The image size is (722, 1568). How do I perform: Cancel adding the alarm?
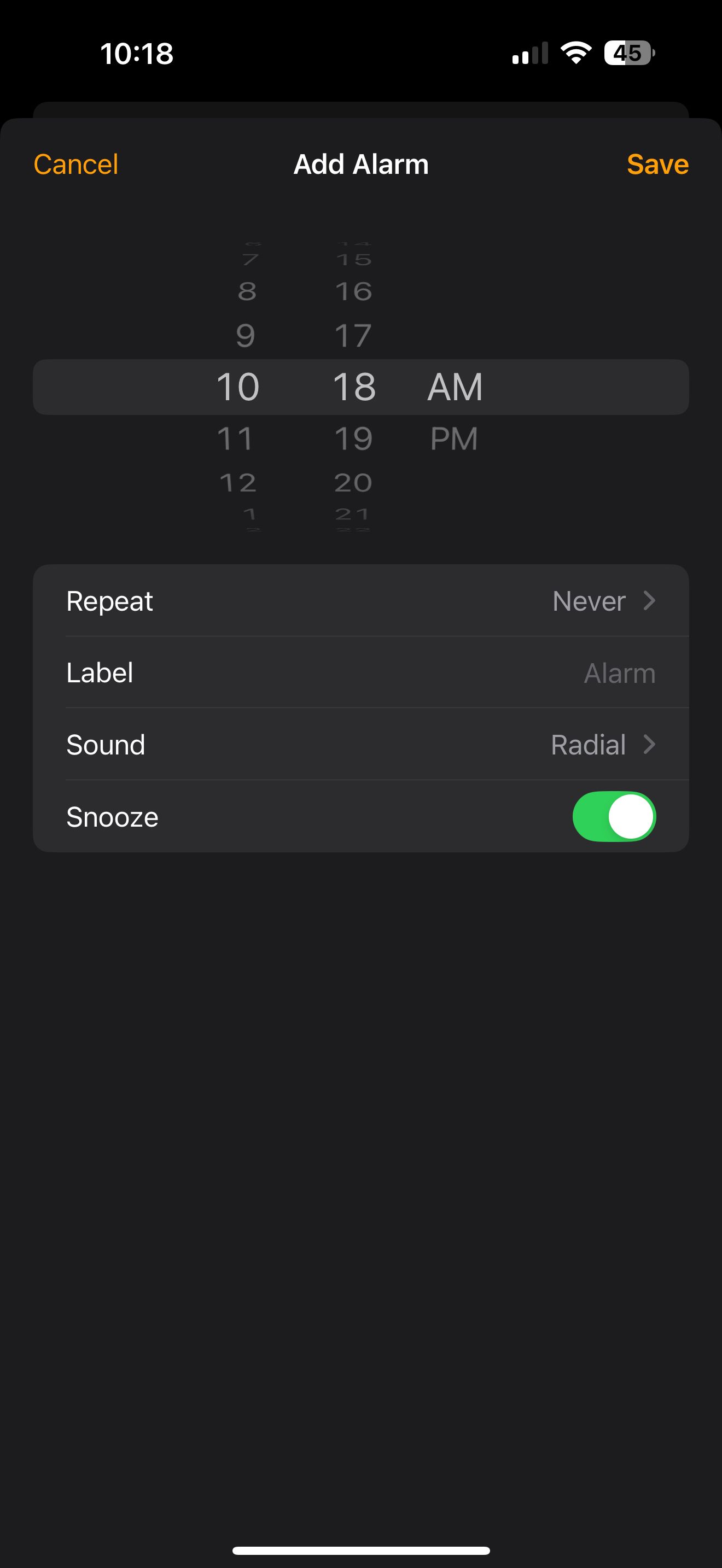tap(75, 165)
